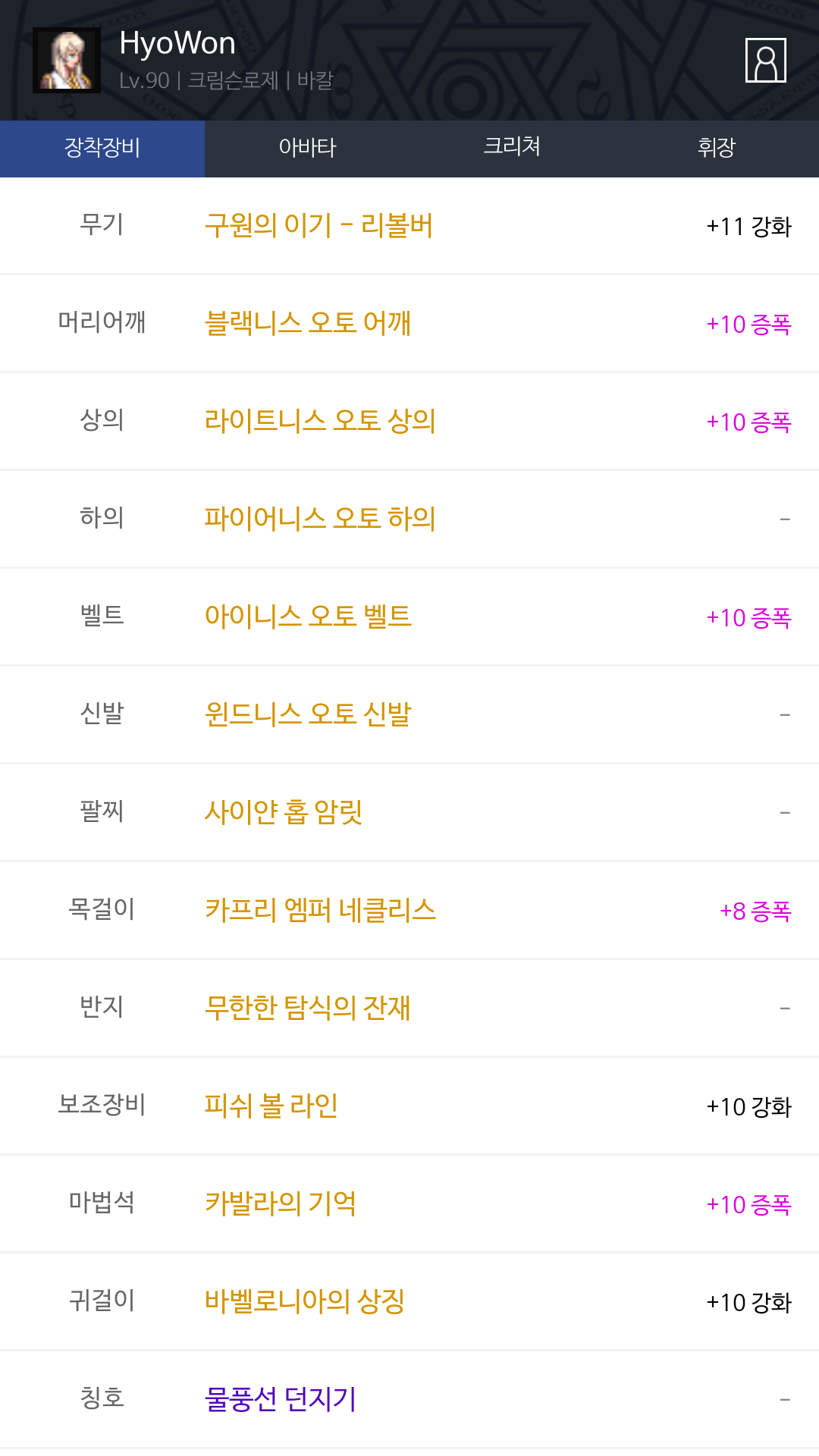819x1456 pixels.
Task: Tap HyoWon's character avatar
Action: (x=67, y=61)
